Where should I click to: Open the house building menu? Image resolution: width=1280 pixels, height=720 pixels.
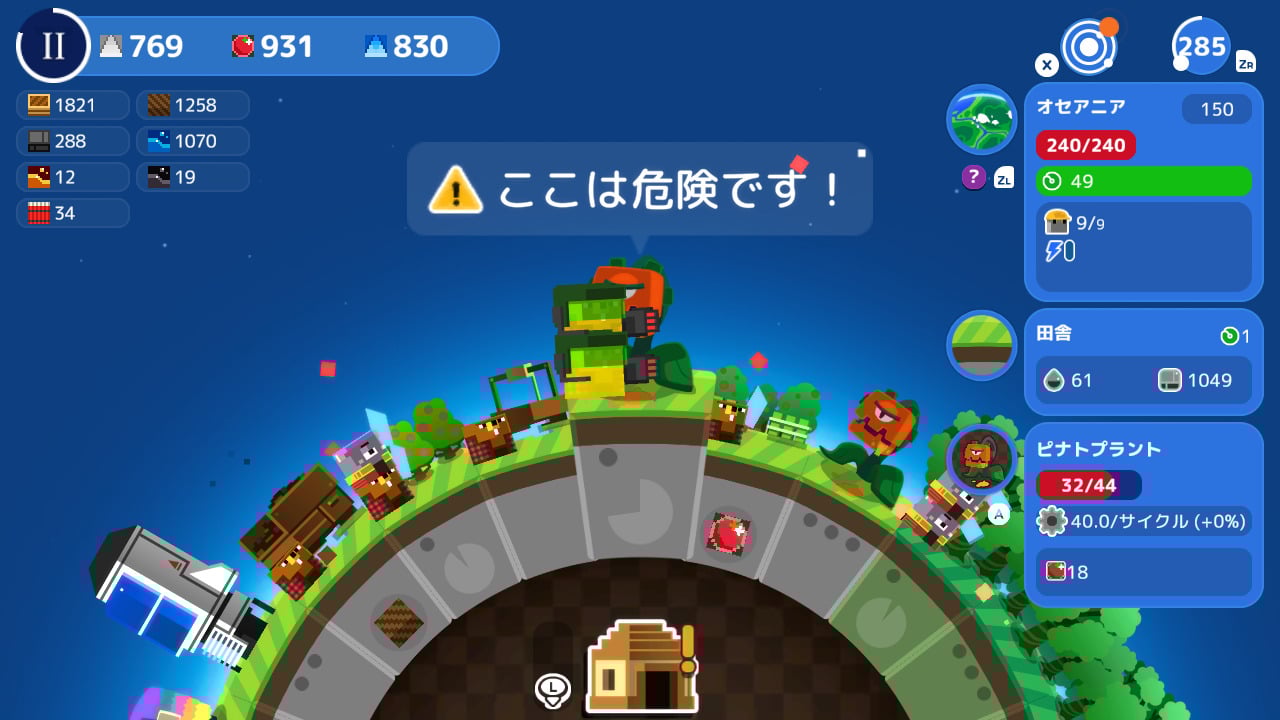coord(640,665)
